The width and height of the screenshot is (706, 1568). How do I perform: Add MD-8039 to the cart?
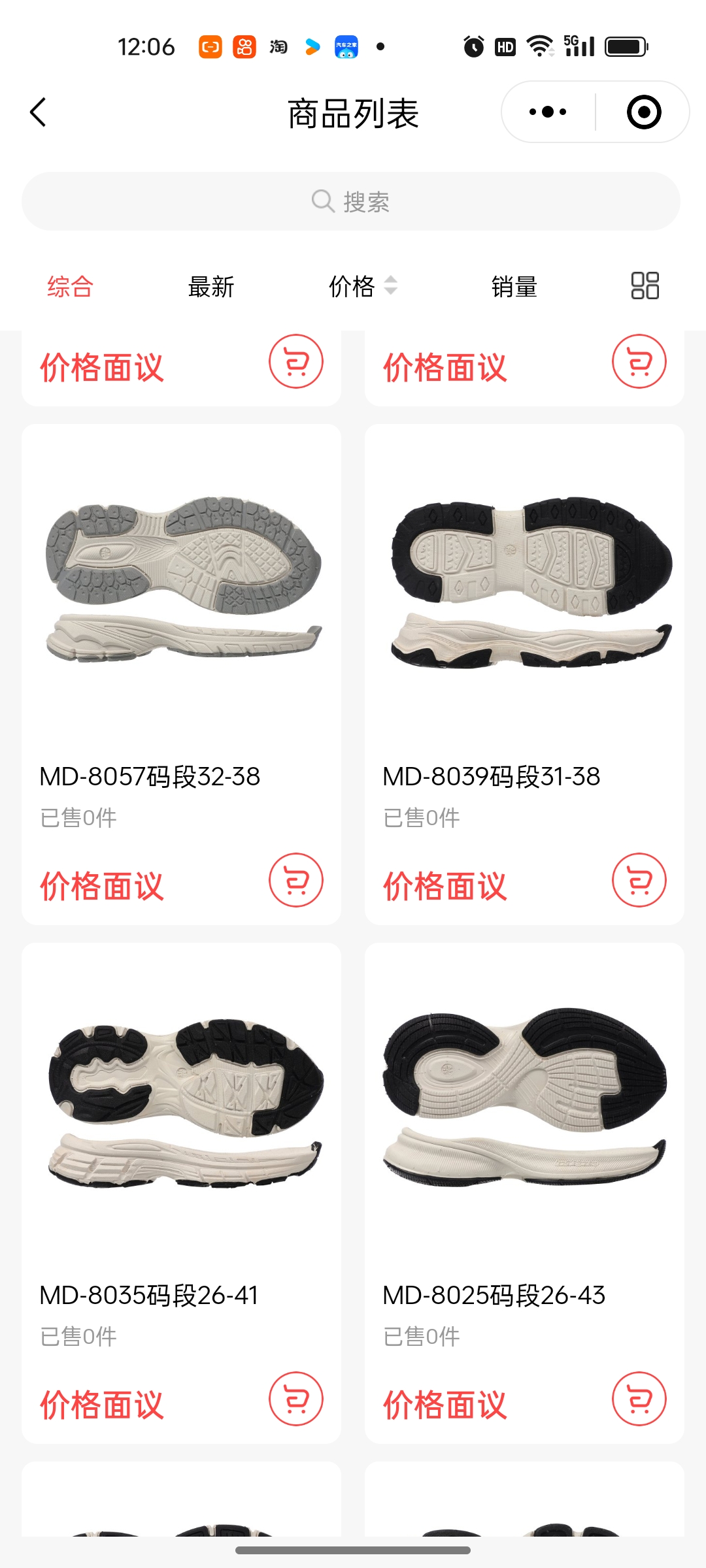click(x=639, y=880)
